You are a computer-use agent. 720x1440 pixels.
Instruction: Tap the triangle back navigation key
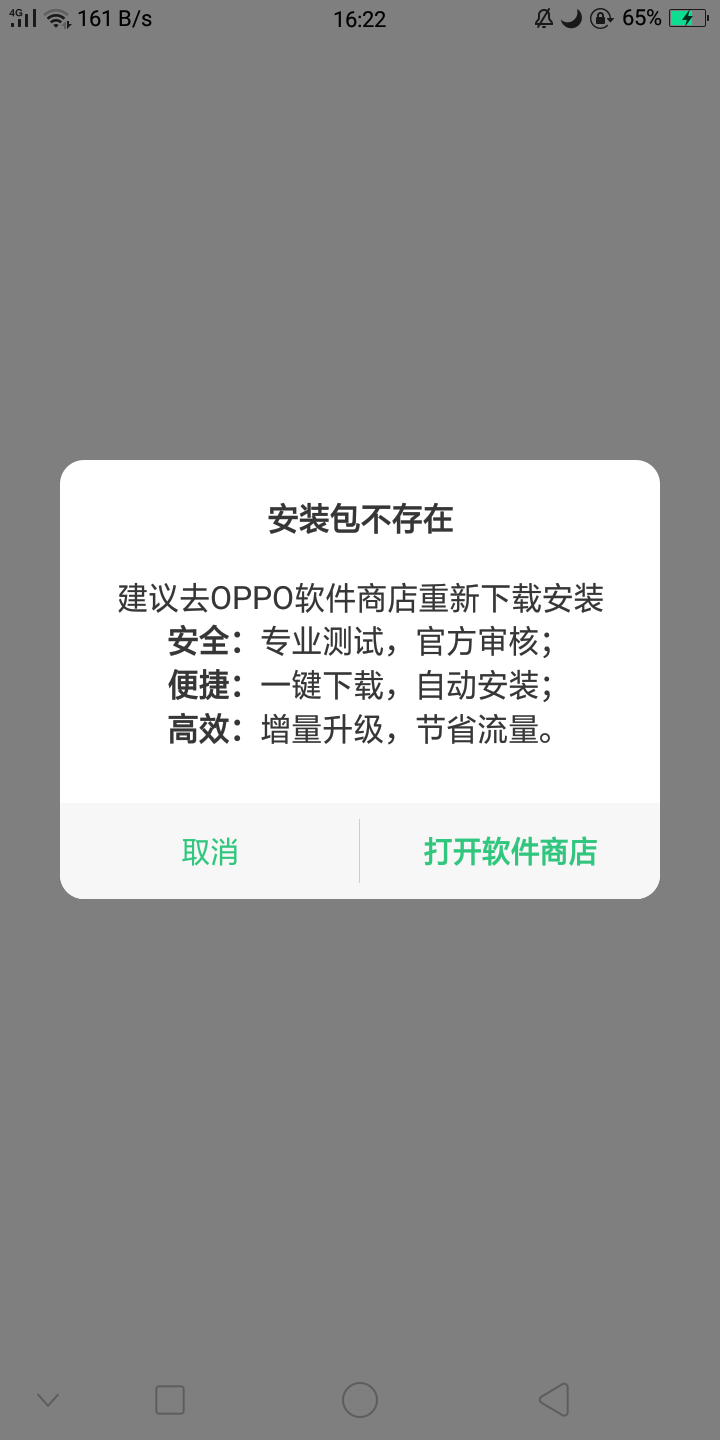554,1400
